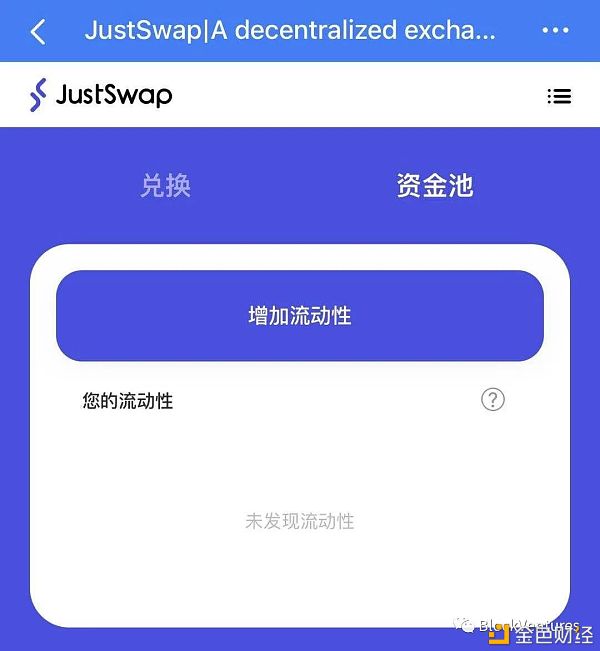Switch to the 兑换 tab
Image resolution: width=600 pixels, height=651 pixels.
(x=166, y=186)
